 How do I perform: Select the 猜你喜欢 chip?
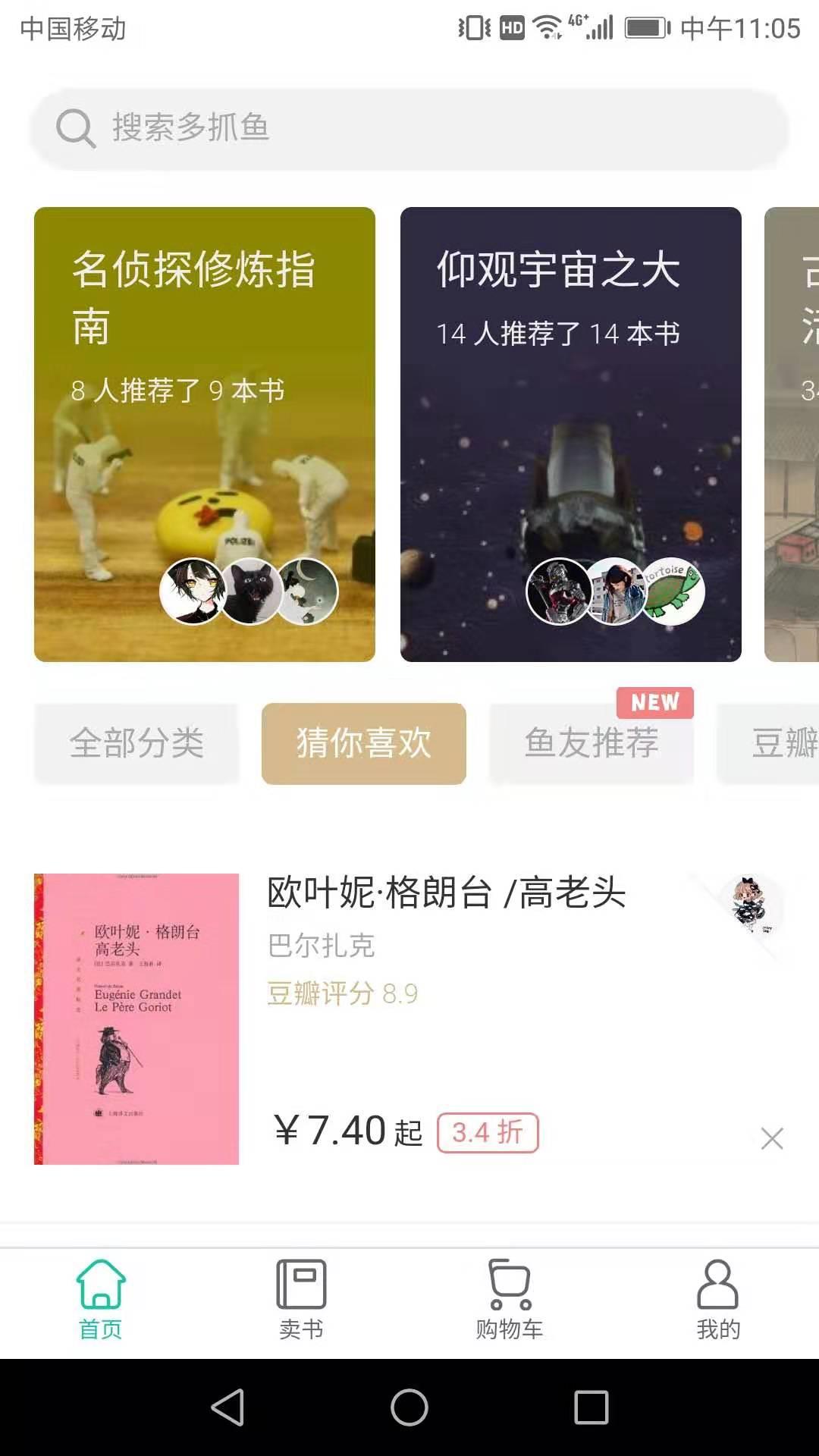pos(364,743)
